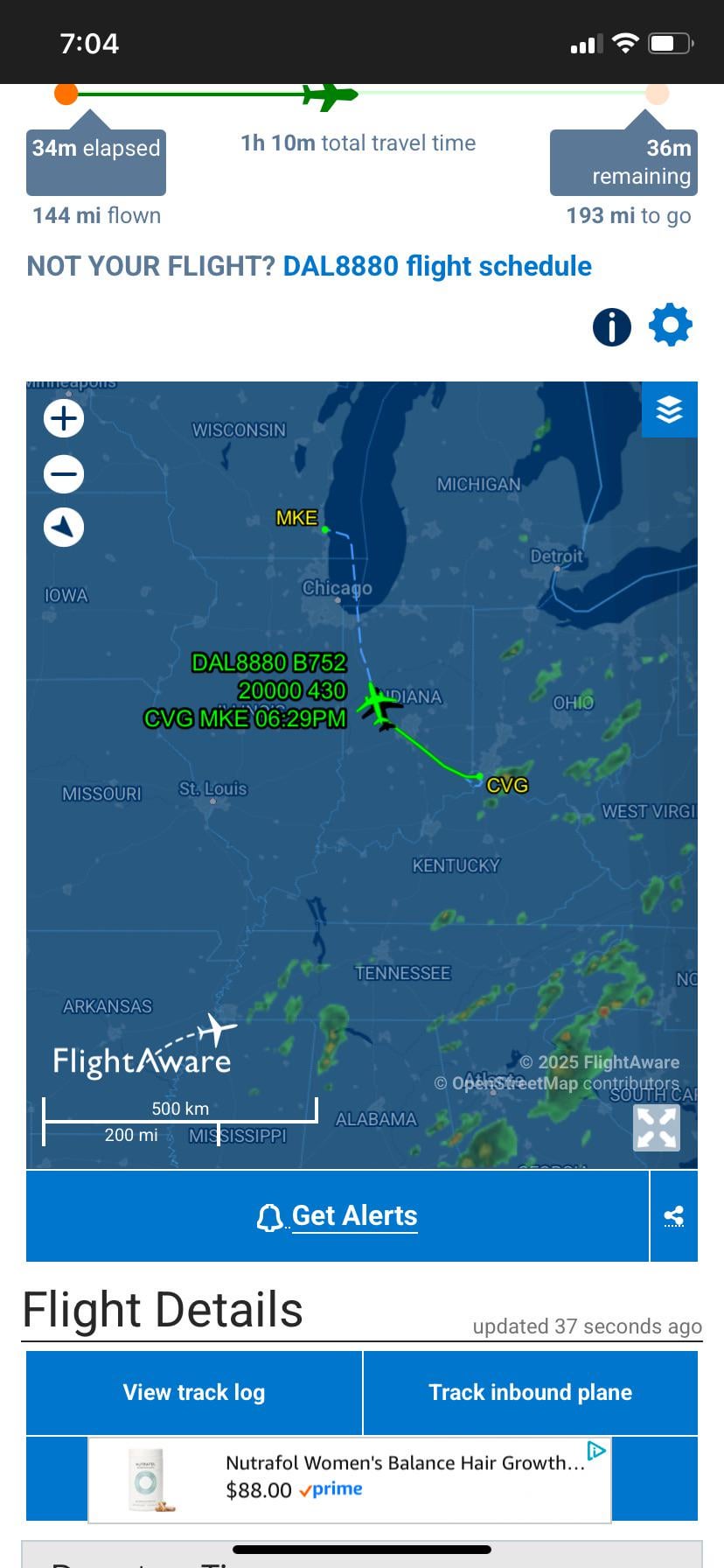This screenshot has width=724, height=1568.
Task: Reset map orientation with the compass arrow
Action: [x=64, y=528]
